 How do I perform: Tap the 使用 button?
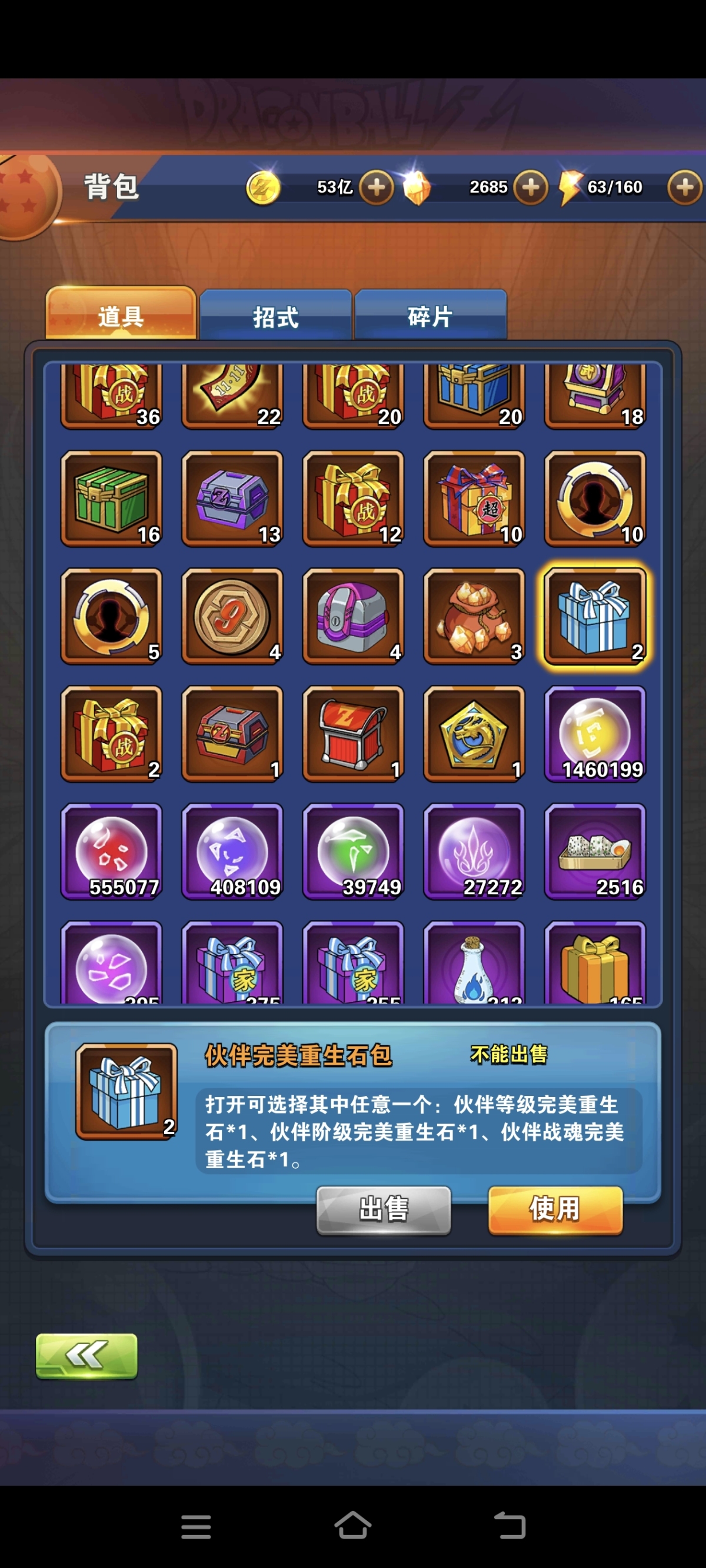point(555,1209)
